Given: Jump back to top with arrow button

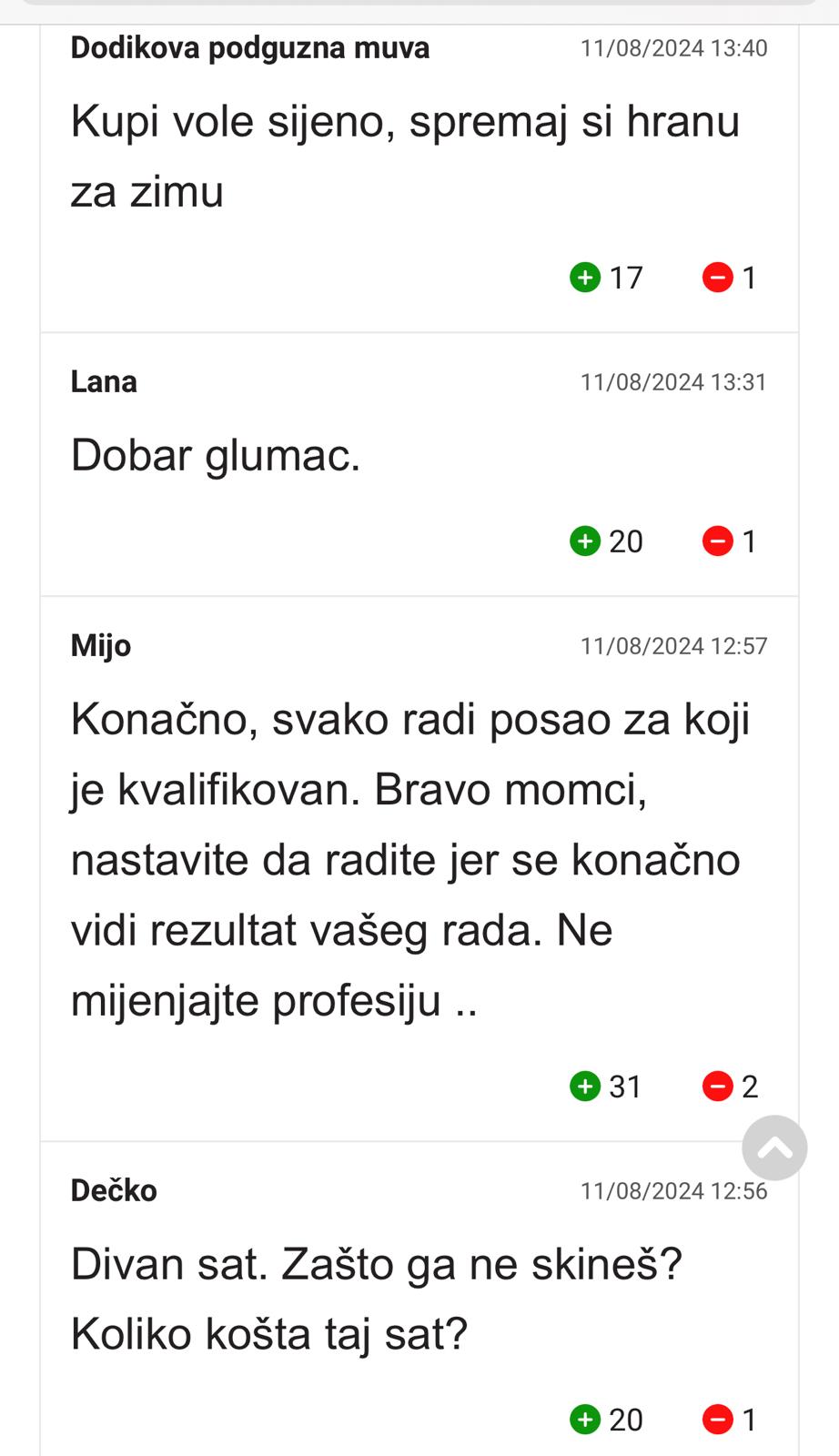Looking at the screenshot, I should [x=774, y=1148].
